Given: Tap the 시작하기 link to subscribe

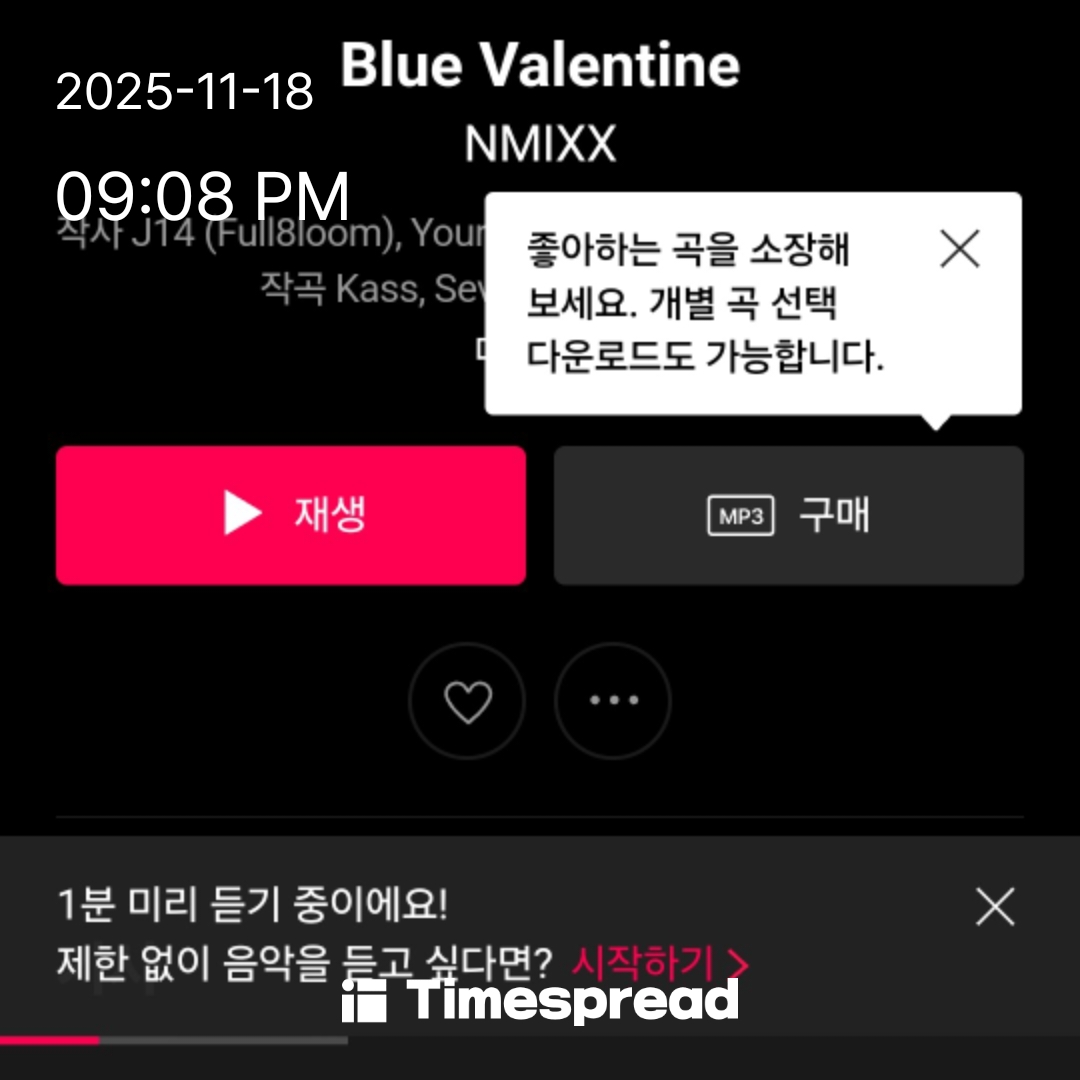Looking at the screenshot, I should [659, 964].
